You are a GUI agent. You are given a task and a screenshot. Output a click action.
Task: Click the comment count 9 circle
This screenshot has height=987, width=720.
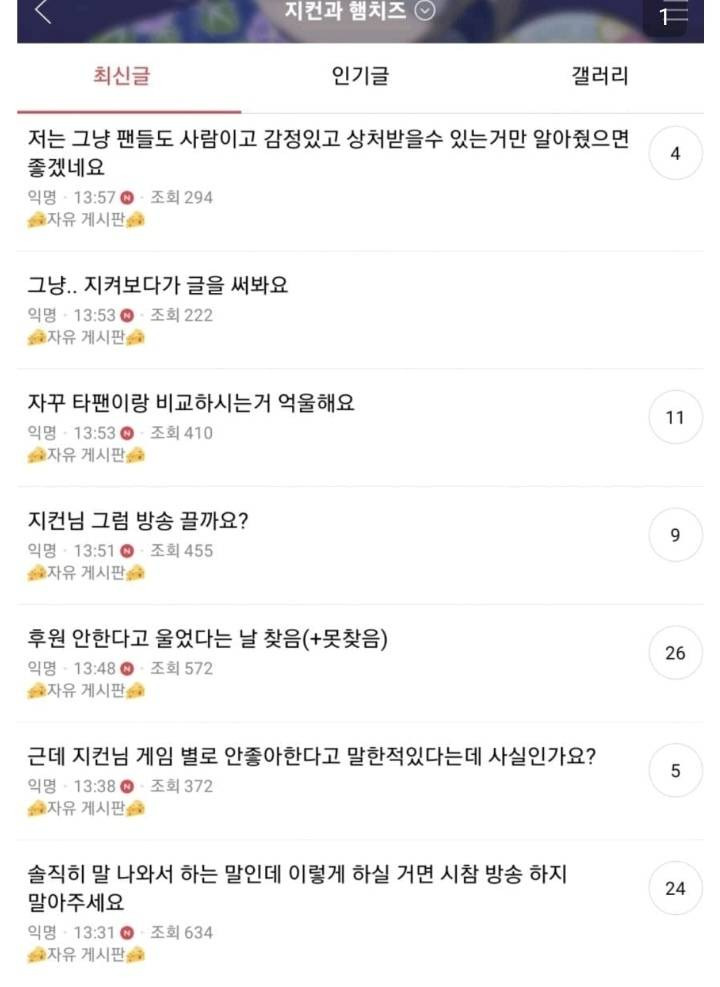[x=675, y=535]
